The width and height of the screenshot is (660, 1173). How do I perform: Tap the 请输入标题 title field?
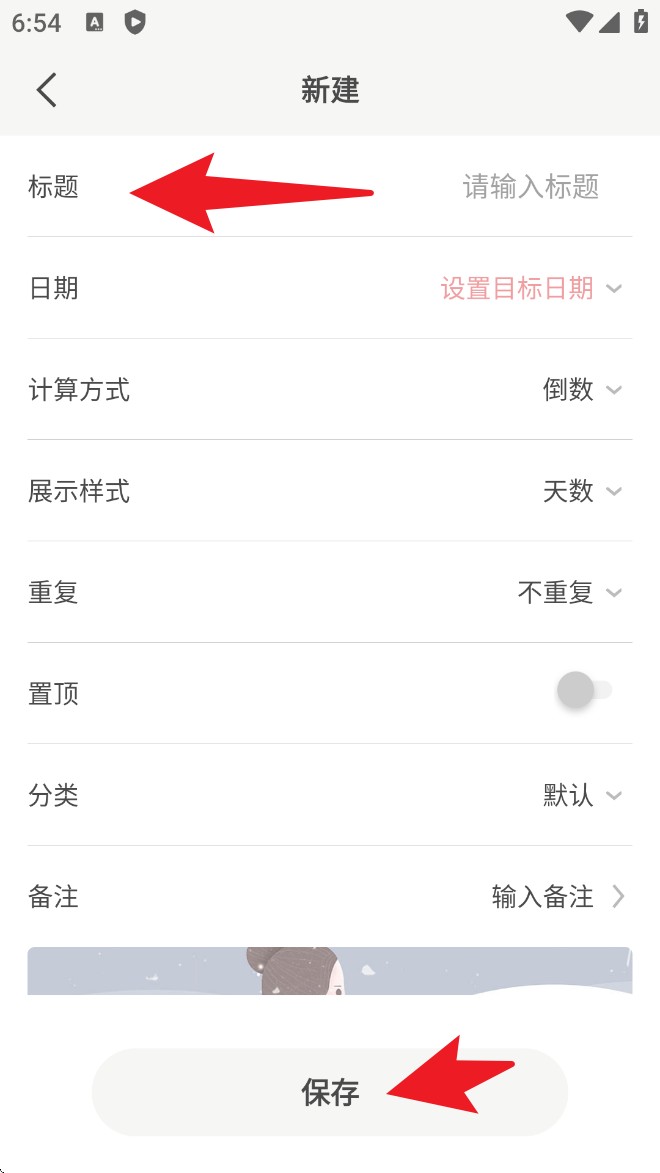pyautogui.click(x=531, y=187)
